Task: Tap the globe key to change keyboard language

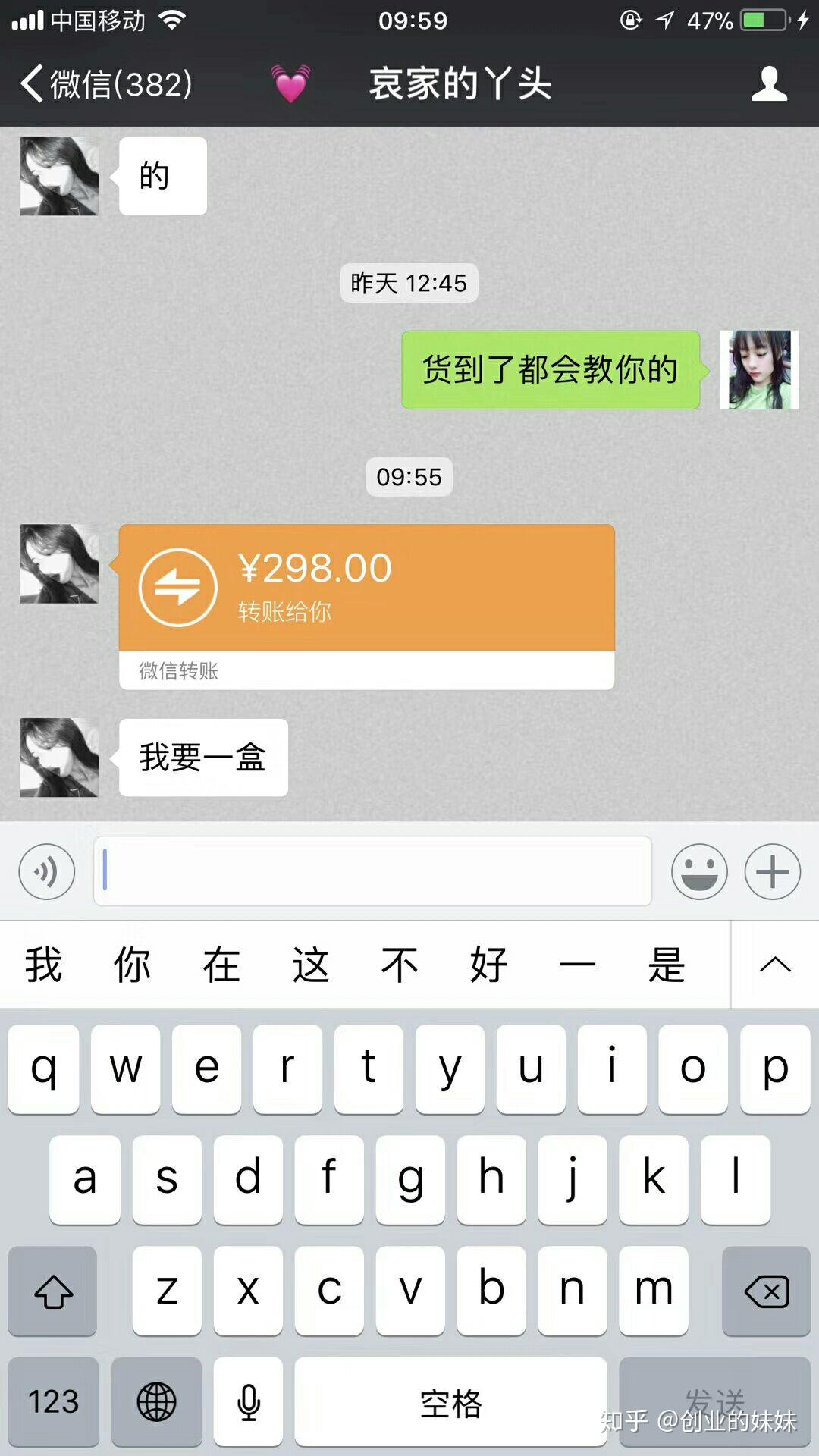Action: tap(156, 1401)
